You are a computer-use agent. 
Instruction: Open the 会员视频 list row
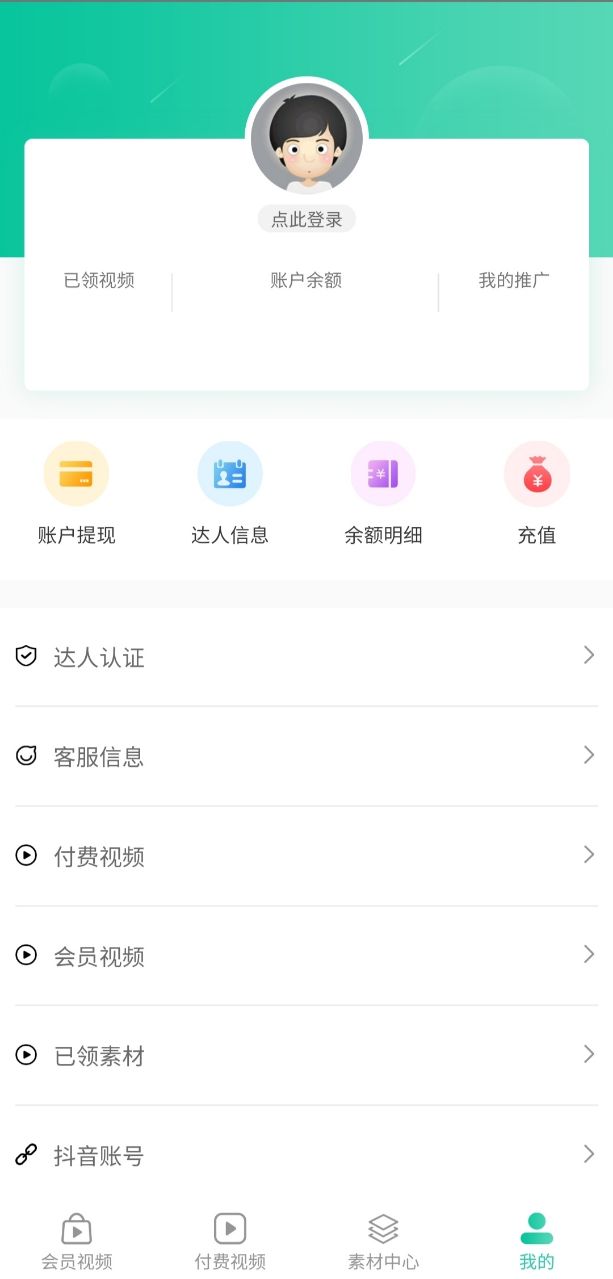click(x=306, y=956)
